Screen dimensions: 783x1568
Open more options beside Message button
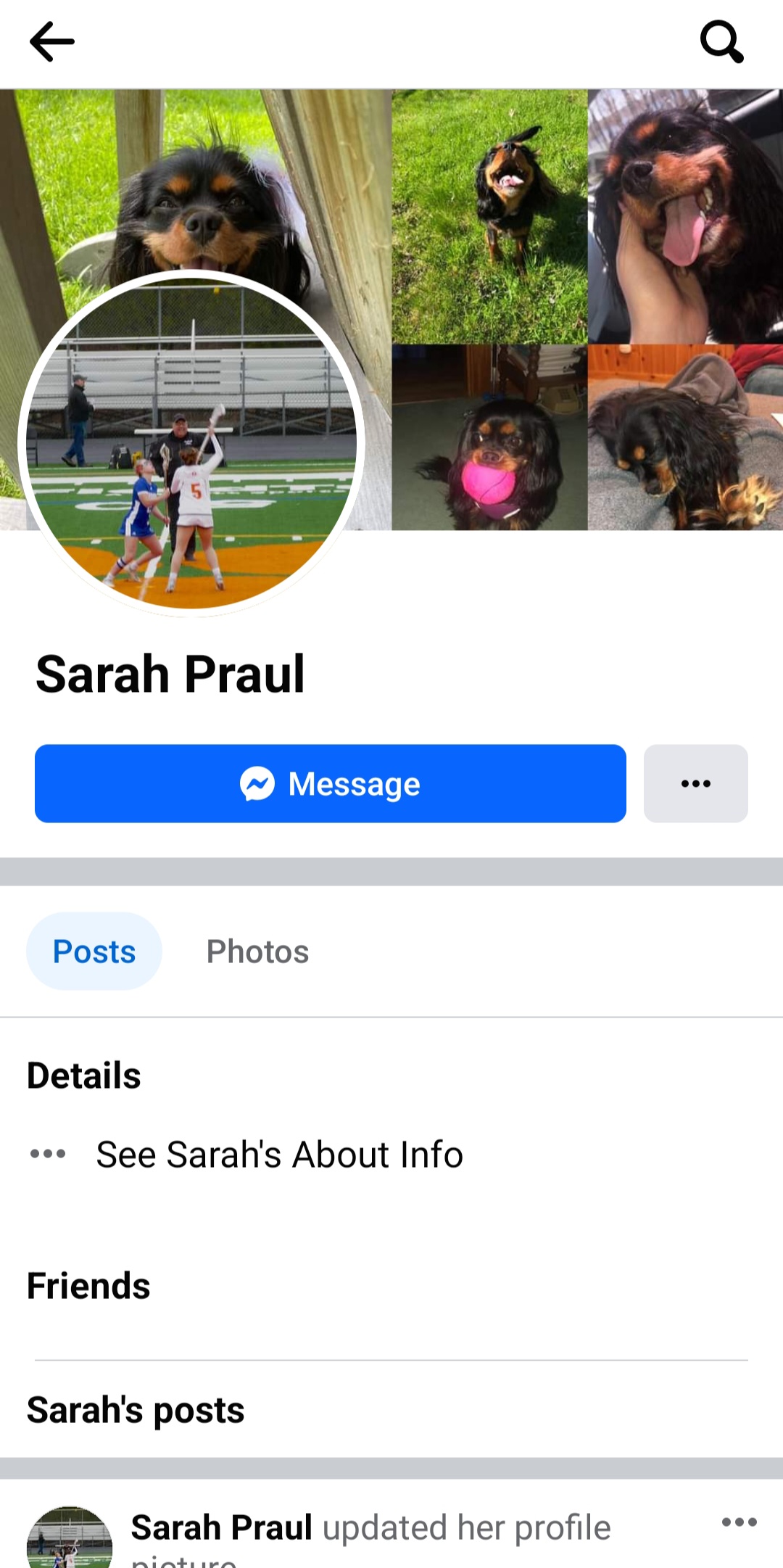pos(695,783)
